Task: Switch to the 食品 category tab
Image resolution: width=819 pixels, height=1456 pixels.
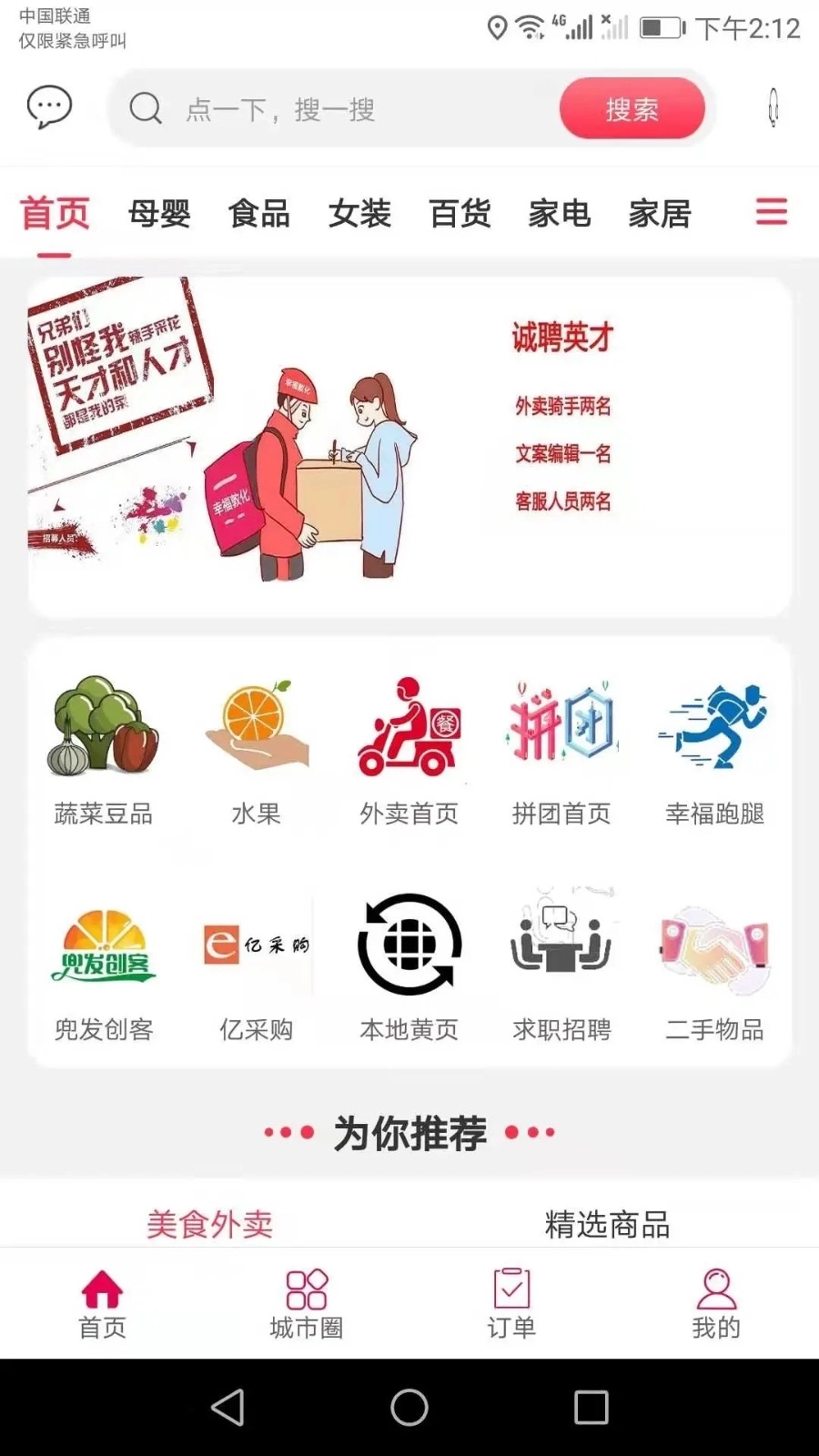Action: (x=259, y=215)
